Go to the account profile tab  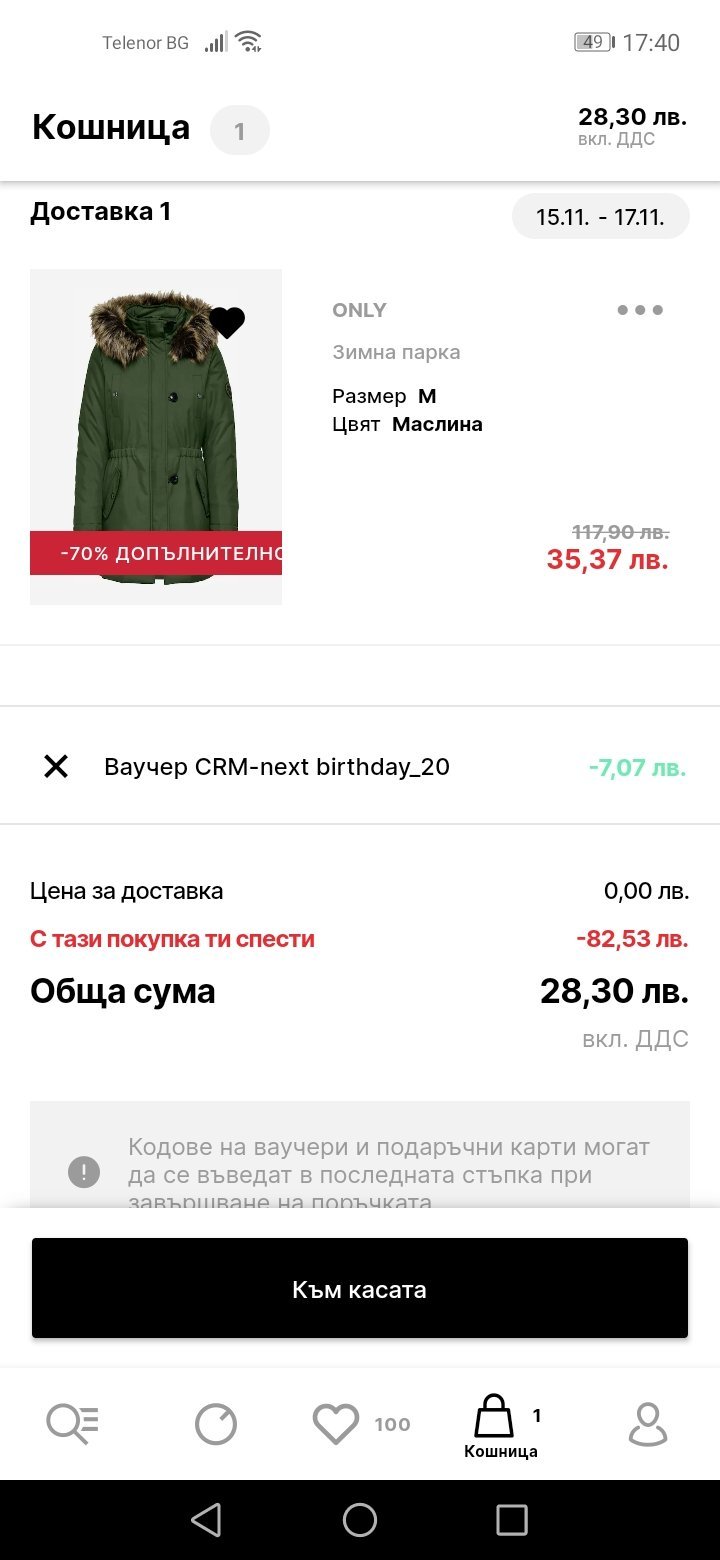tap(647, 1424)
